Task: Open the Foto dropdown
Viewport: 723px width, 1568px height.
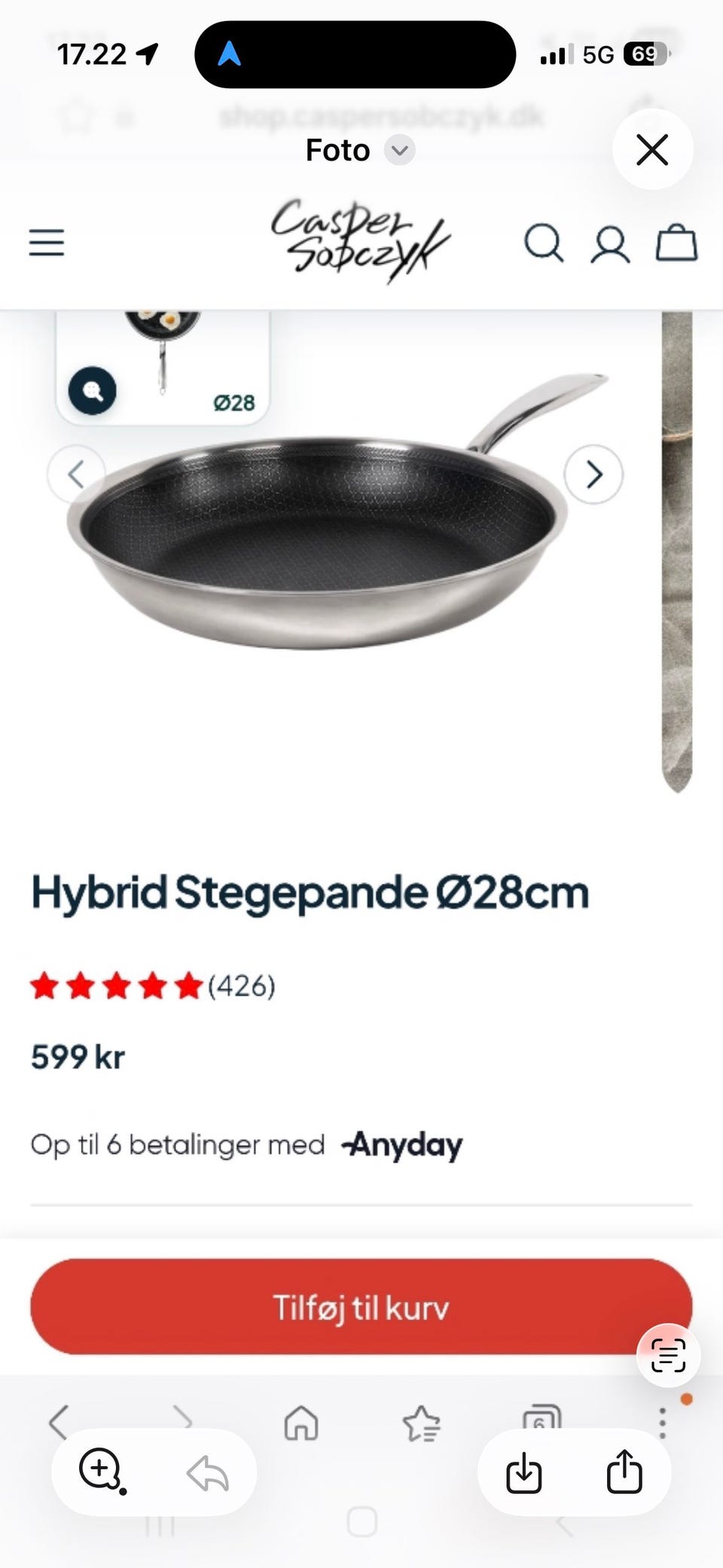Action: 360,150
